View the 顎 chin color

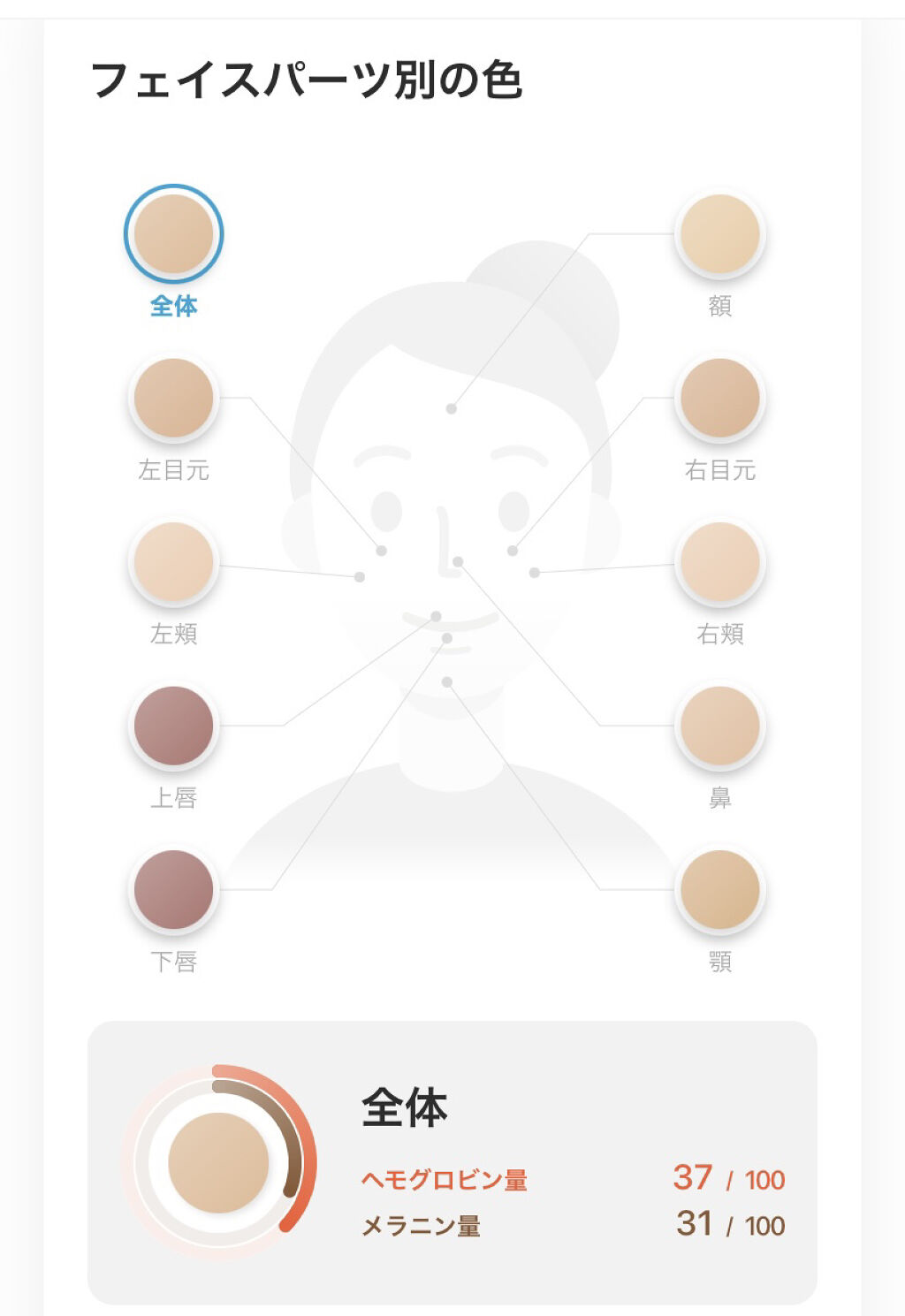pyautogui.click(x=719, y=889)
